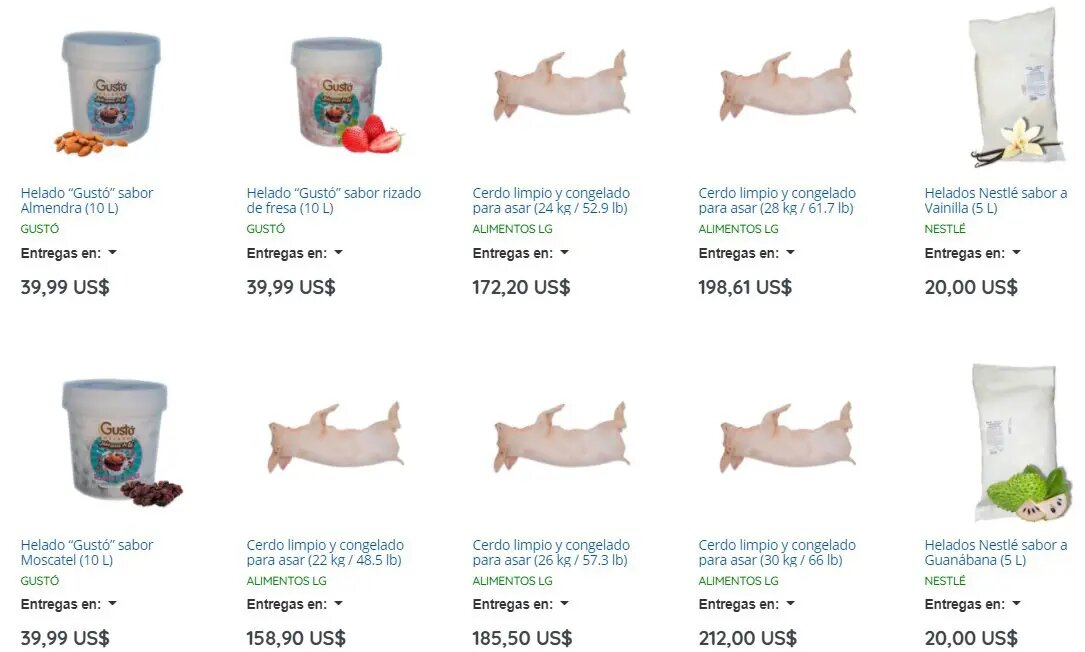The width and height of the screenshot is (1085, 652).
Task: Tap the Nestlé Guanábana bag image
Action: [1015, 442]
